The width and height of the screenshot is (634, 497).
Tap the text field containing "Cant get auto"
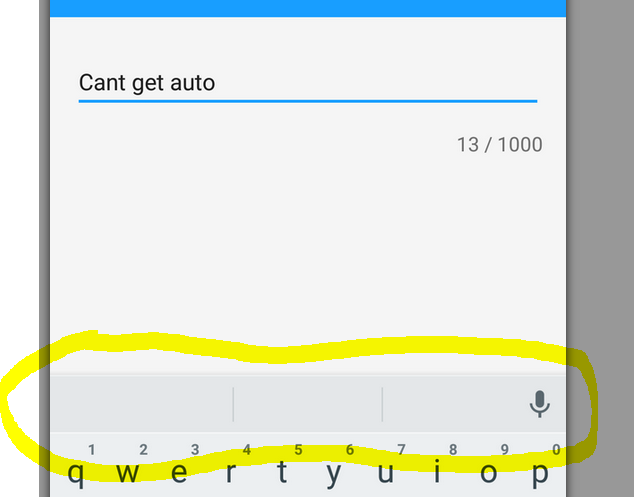[x=307, y=83]
